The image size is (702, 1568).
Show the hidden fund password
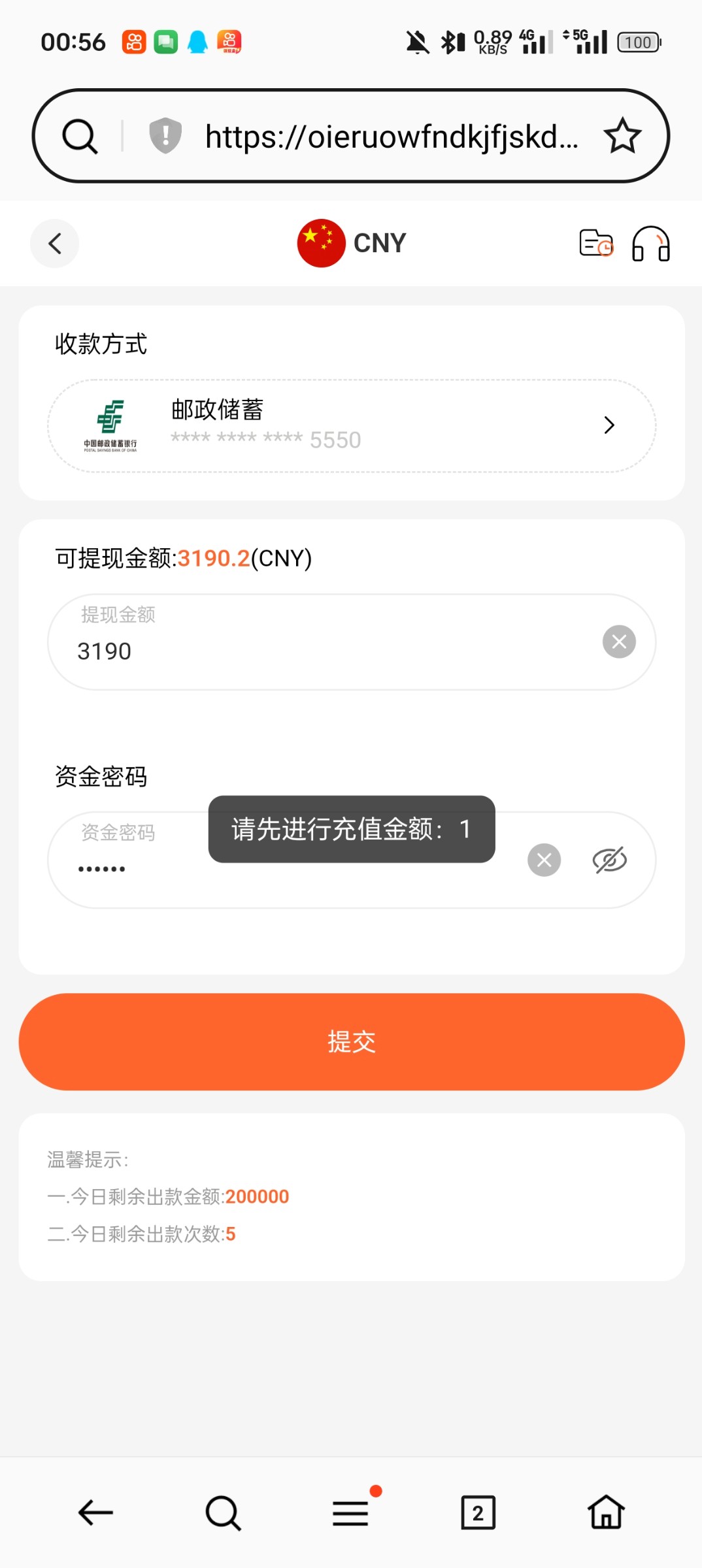609,860
